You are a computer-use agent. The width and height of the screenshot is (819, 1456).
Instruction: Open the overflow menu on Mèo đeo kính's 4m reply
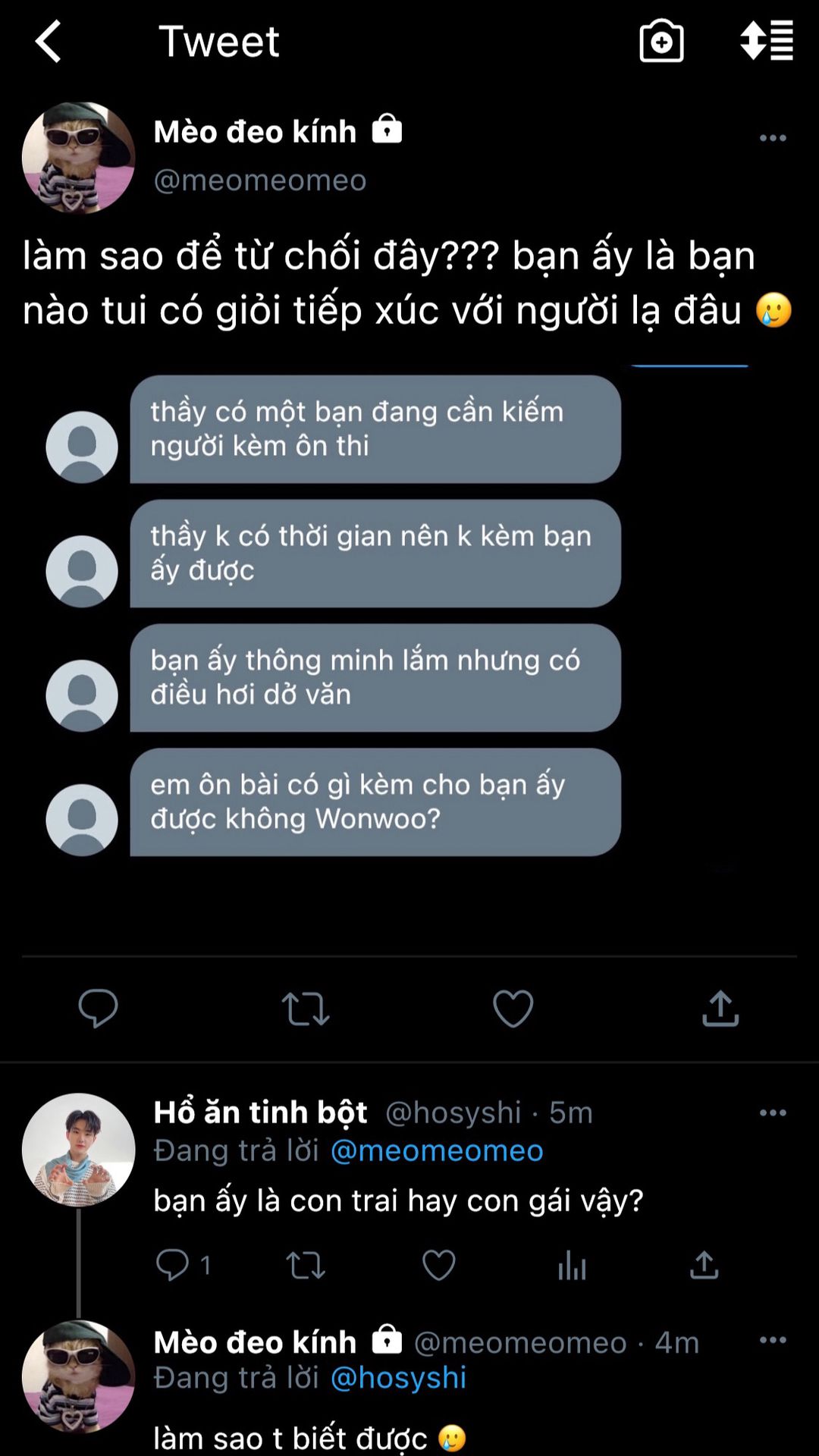(x=773, y=1340)
